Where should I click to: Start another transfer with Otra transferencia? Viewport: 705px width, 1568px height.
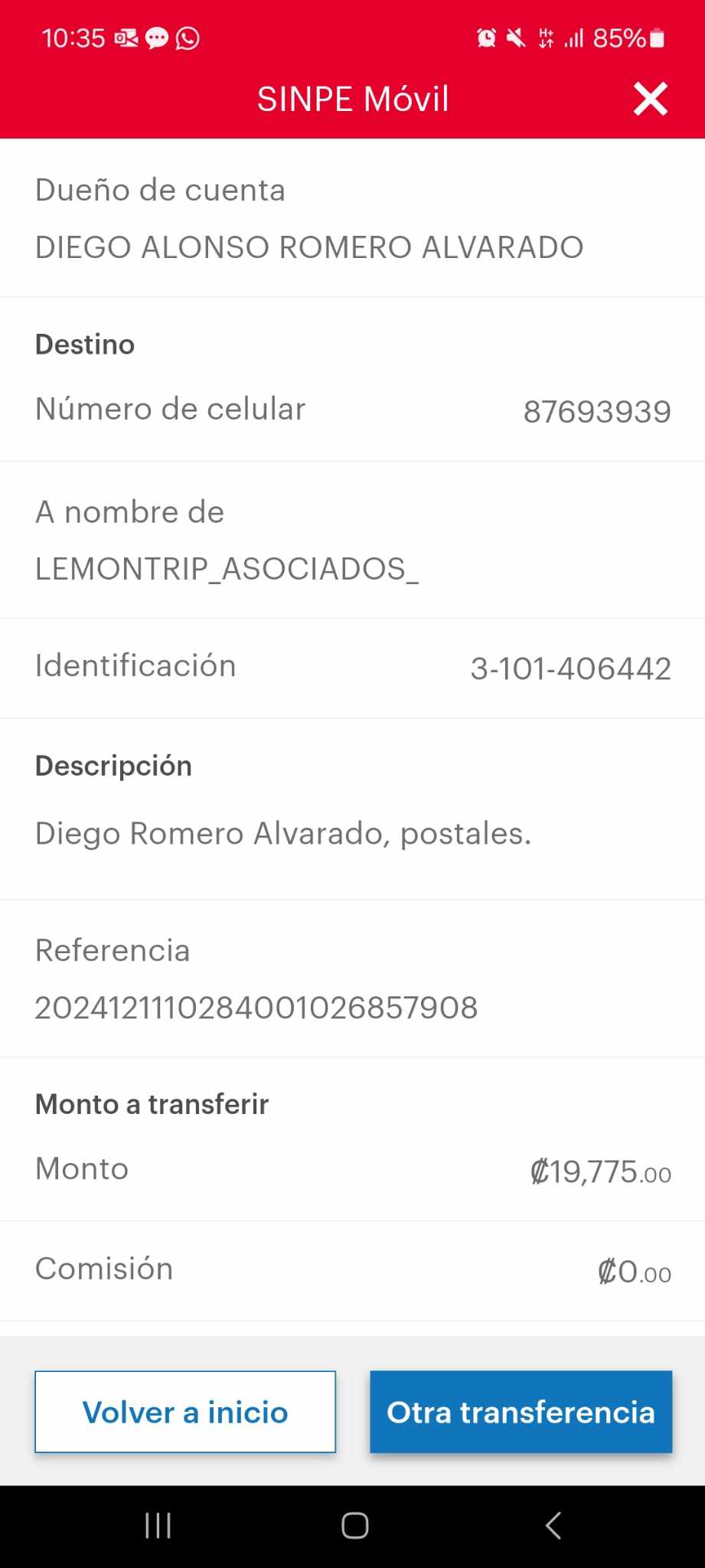pyautogui.click(x=521, y=1412)
